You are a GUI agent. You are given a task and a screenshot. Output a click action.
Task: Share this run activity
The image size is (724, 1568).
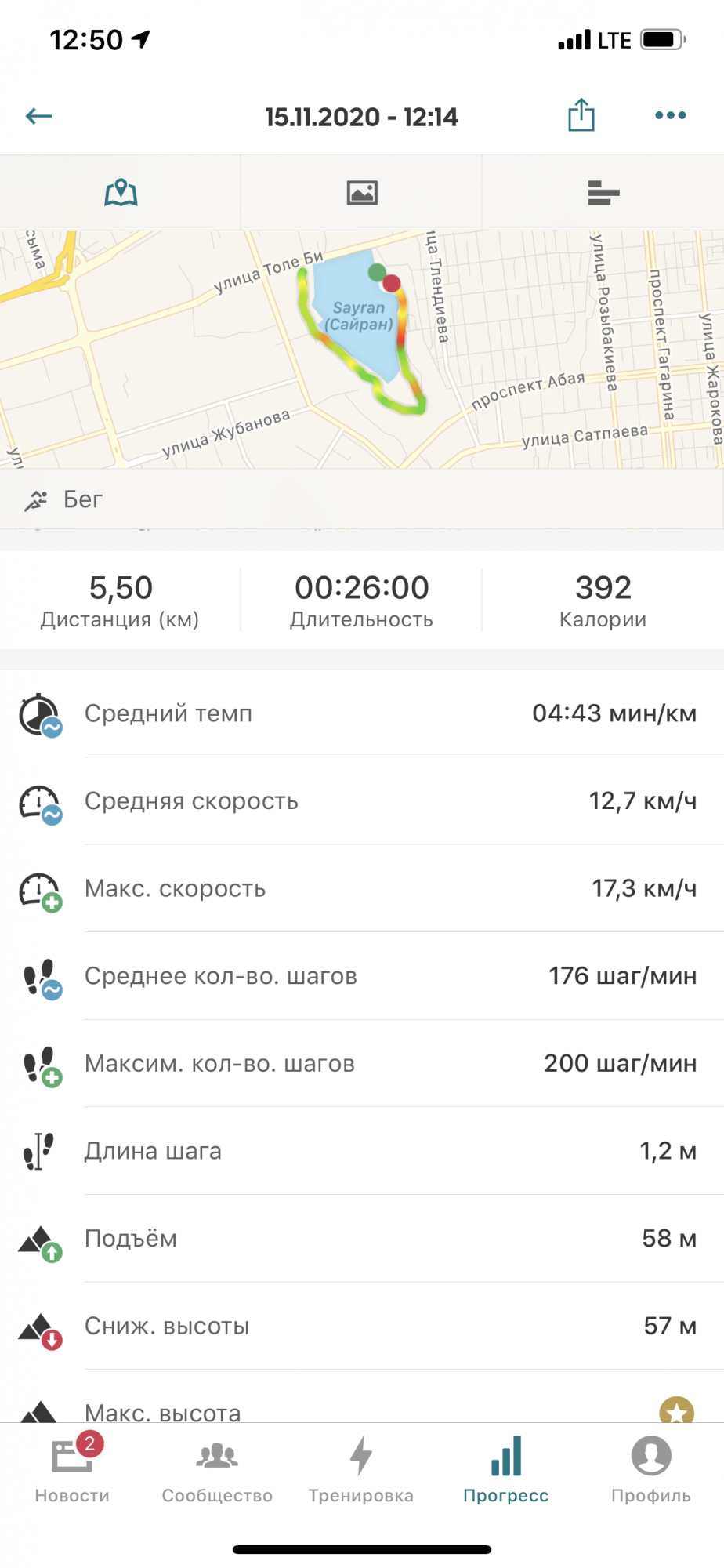click(x=581, y=115)
